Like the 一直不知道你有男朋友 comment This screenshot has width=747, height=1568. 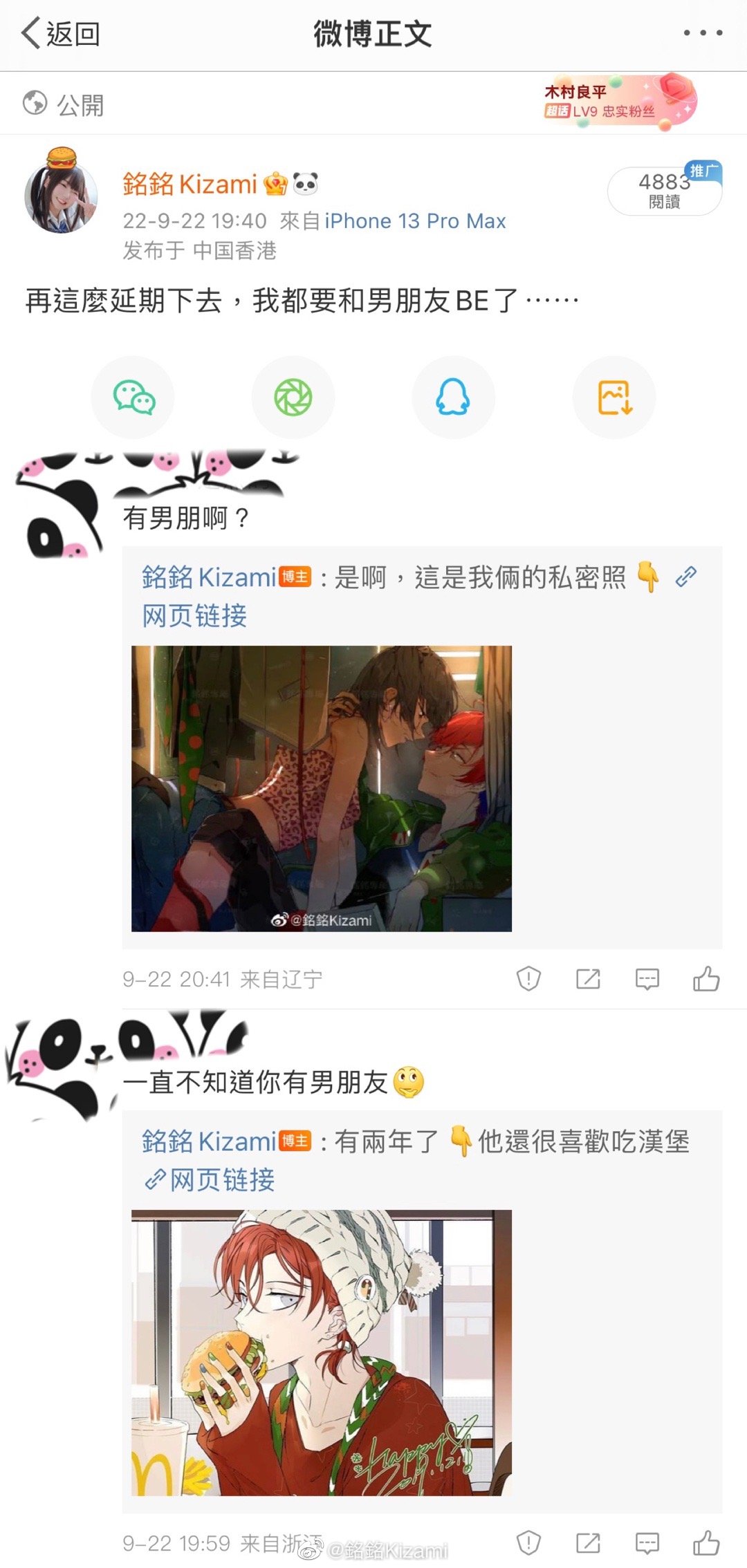706,1542
